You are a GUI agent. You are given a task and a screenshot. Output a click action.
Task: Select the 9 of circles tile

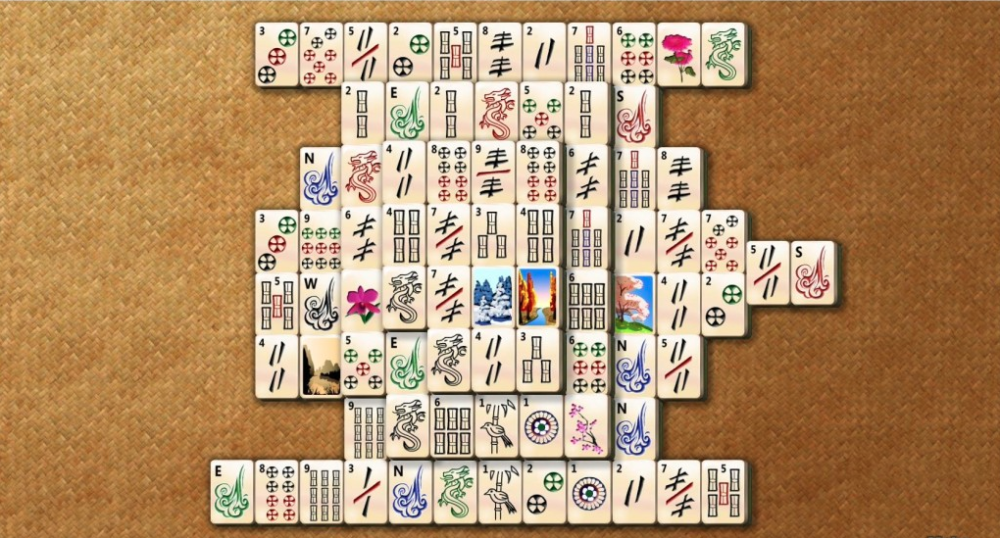click(320, 242)
